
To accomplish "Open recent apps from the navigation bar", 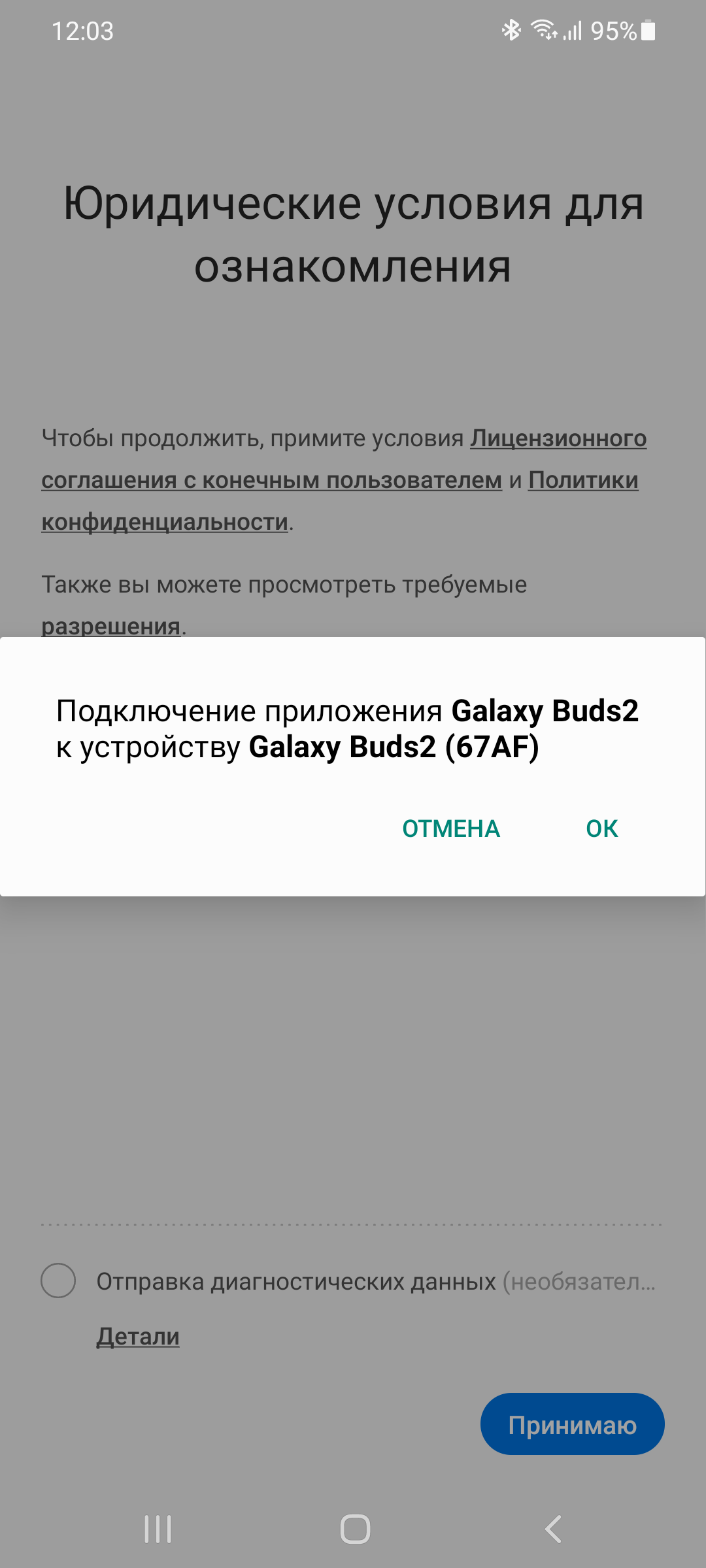I will [158, 1529].
